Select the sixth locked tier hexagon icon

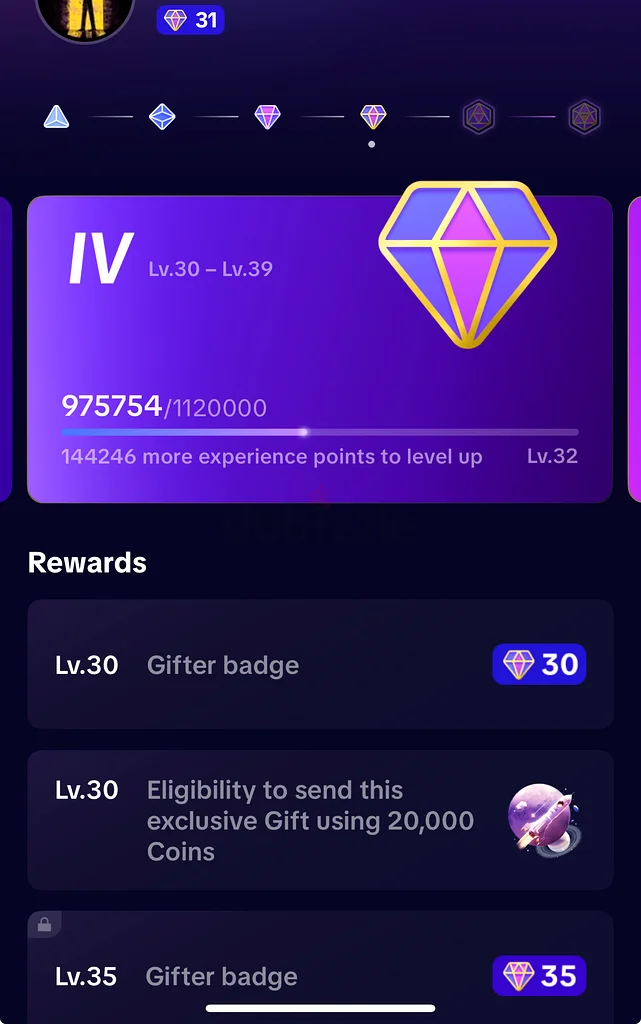585,117
